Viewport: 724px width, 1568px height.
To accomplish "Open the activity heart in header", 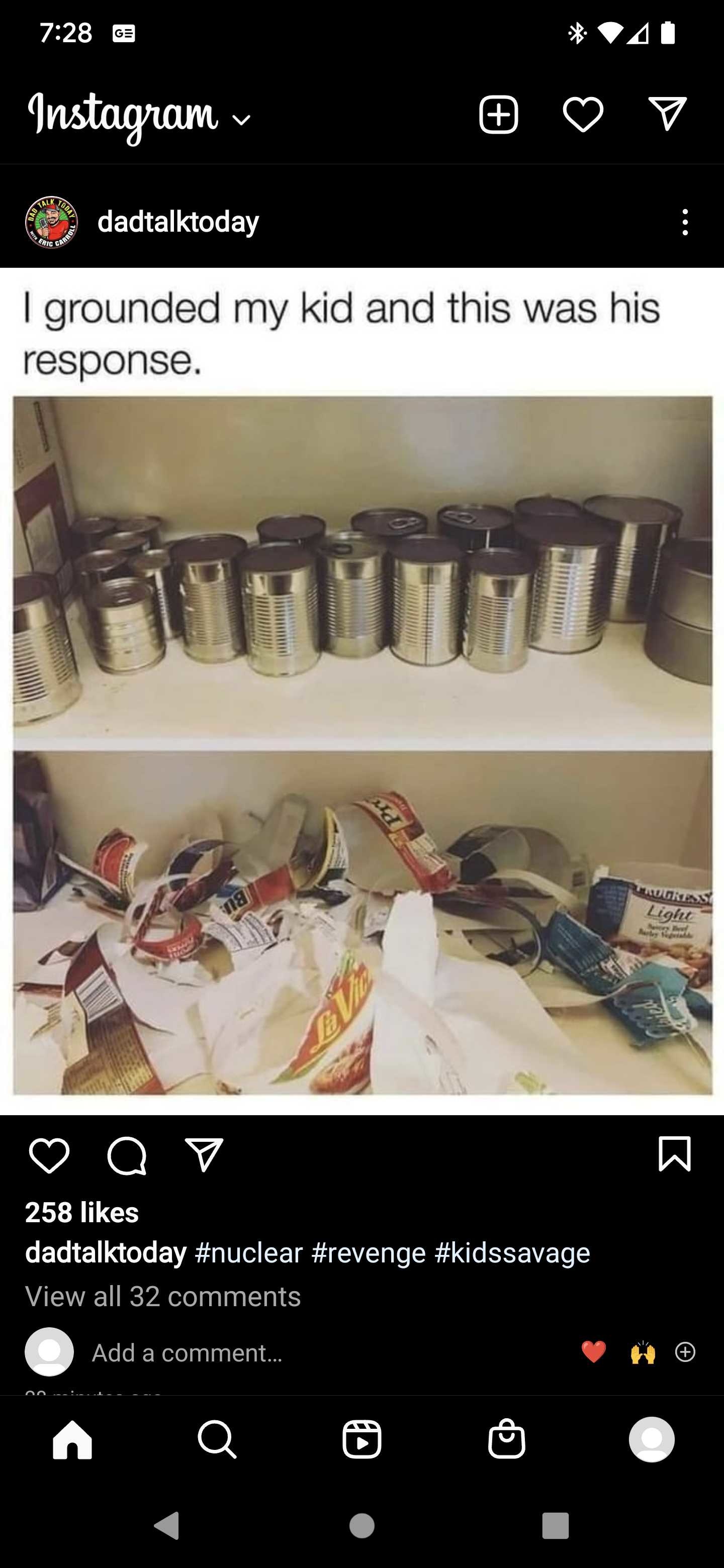I will [x=583, y=115].
